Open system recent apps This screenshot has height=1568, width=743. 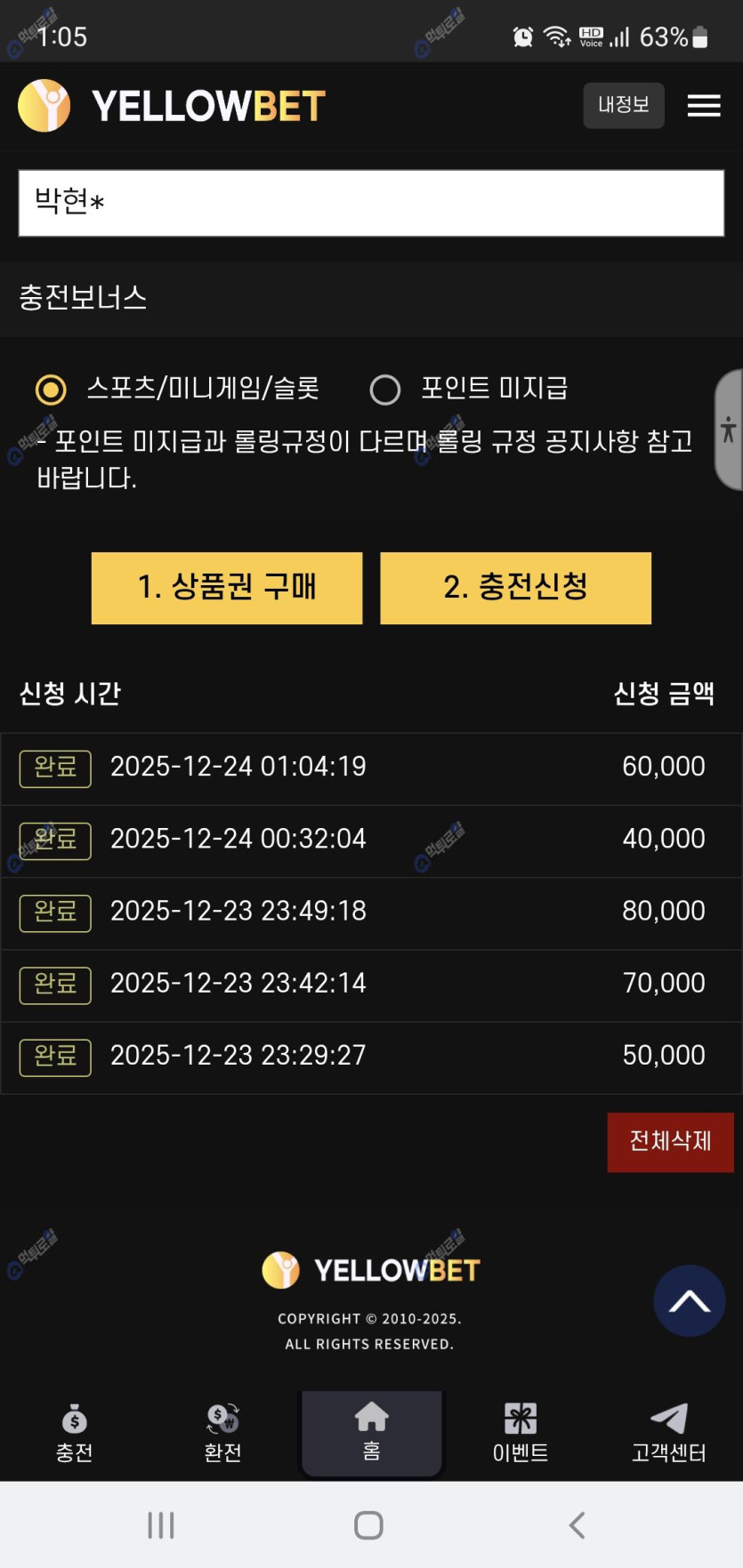[x=161, y=1525]
